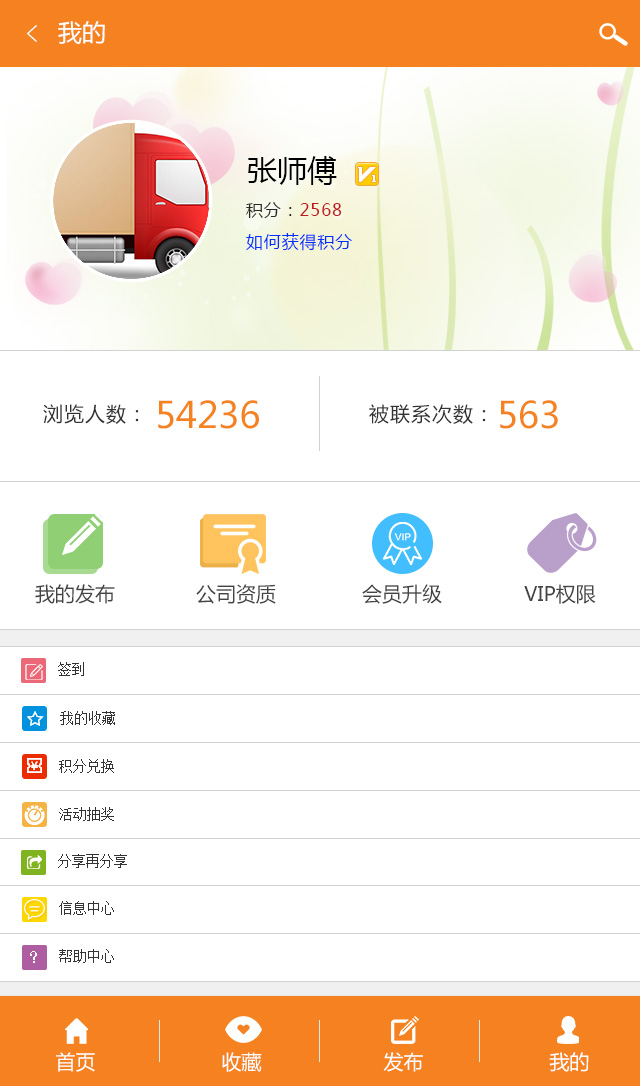Switch to the 首页 tab
Viewport: 640px width, 1086px height.
pos(76,1043)
